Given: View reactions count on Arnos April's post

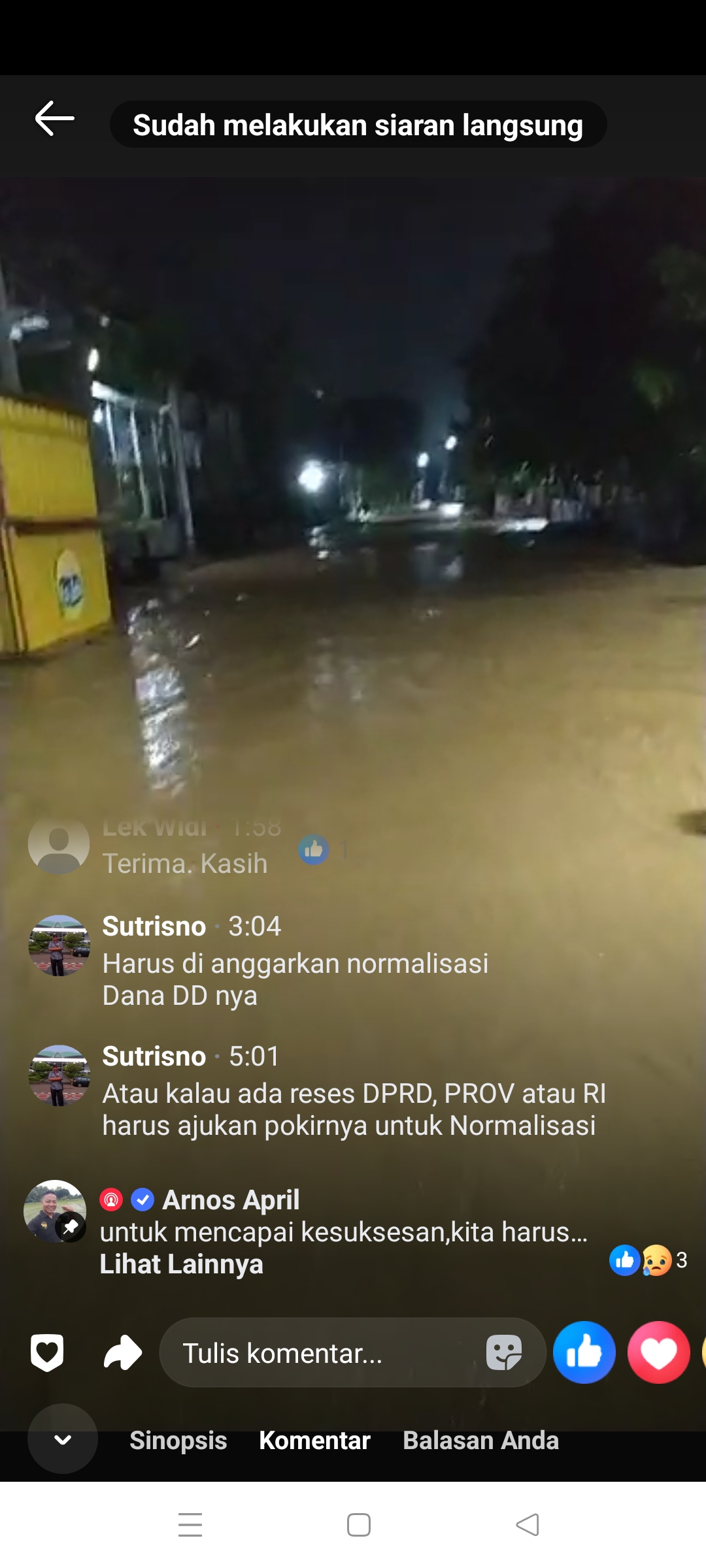Looking at the screenshot, I should point(647,1260).
